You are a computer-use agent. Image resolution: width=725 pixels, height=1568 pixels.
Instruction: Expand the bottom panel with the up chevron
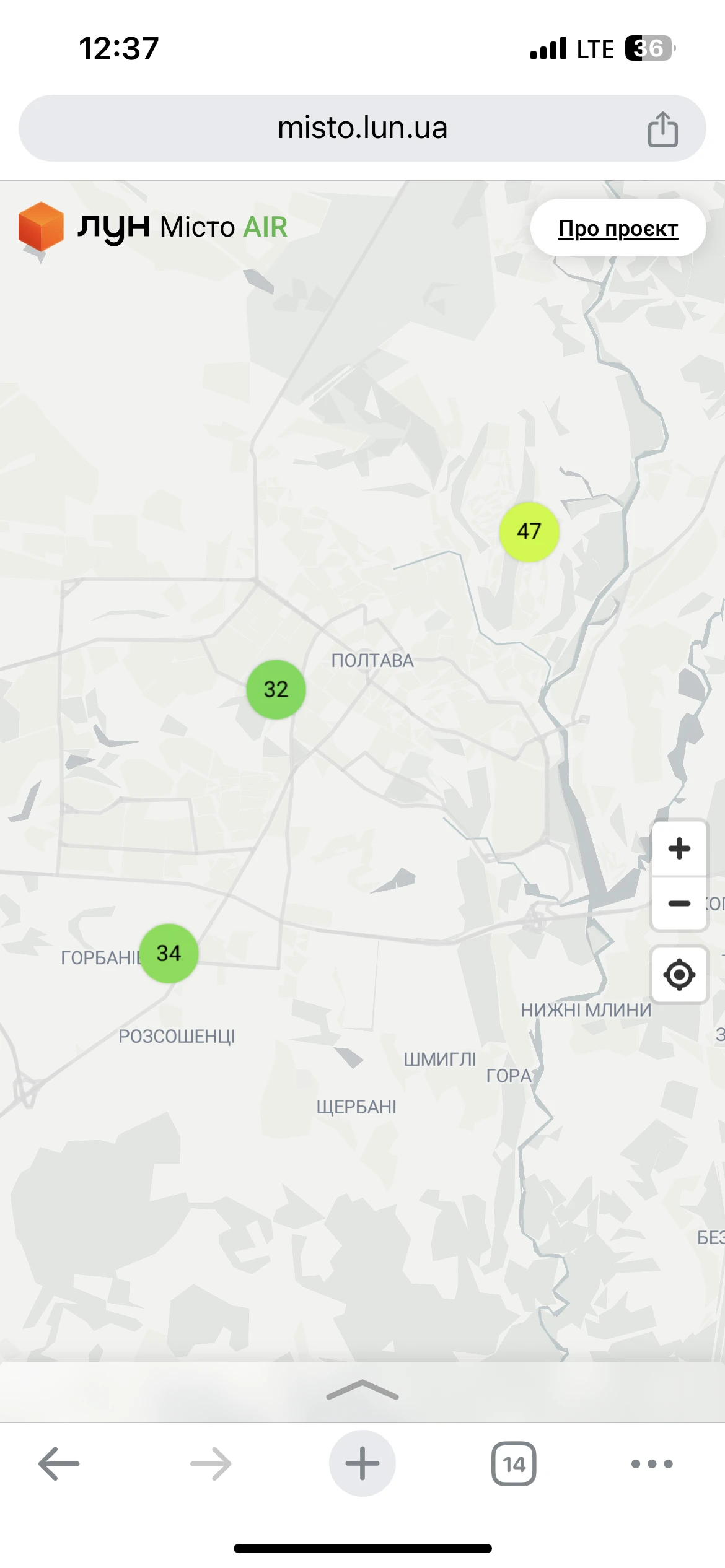tap(362, 1390)
